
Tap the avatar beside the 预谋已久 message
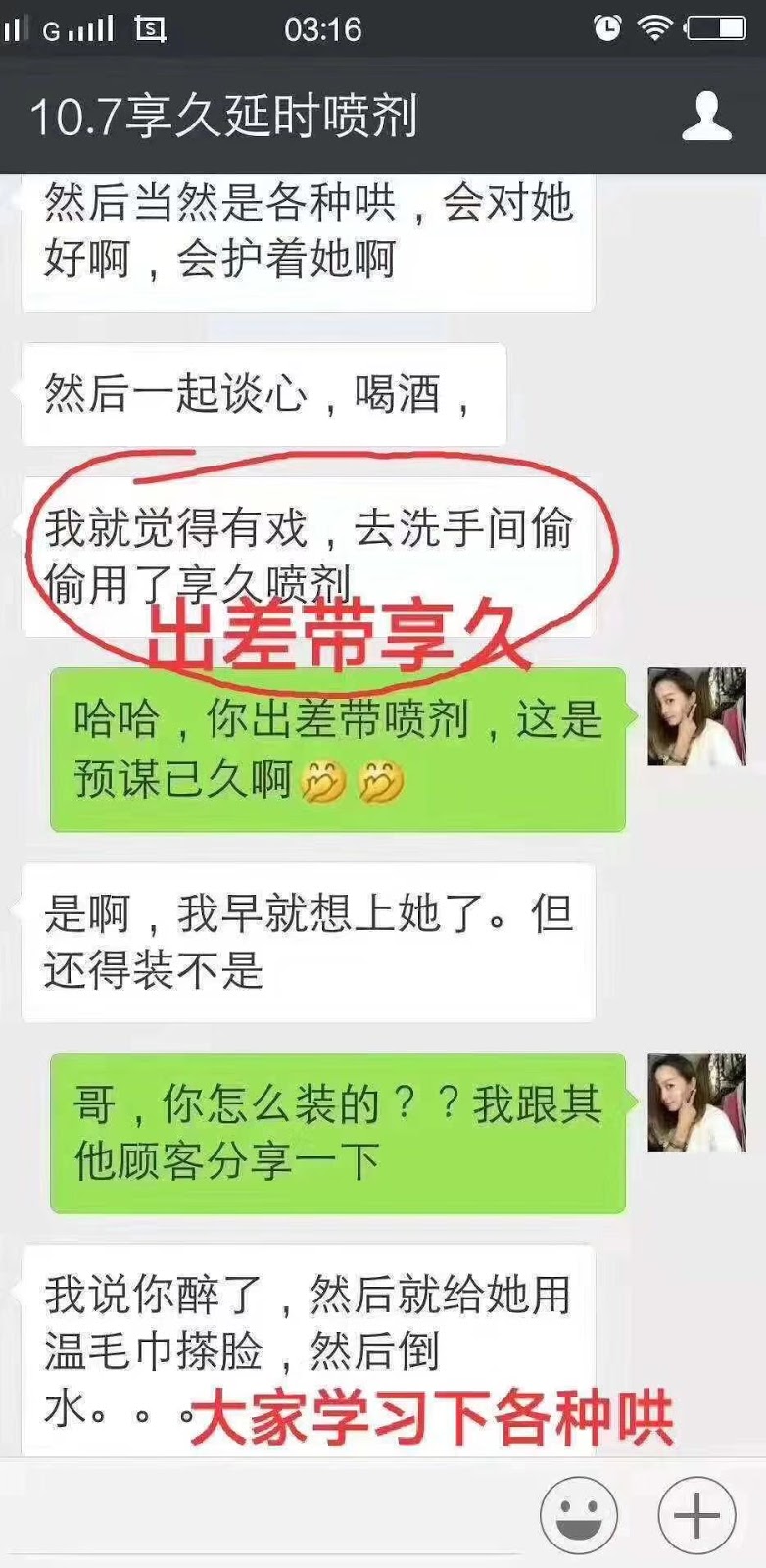point(696,717)
